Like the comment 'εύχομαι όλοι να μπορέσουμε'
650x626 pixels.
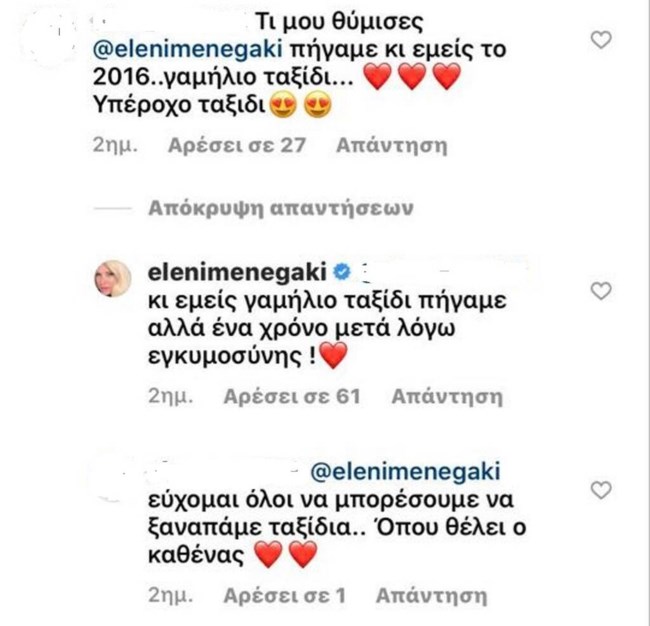[x=601, y=490]
